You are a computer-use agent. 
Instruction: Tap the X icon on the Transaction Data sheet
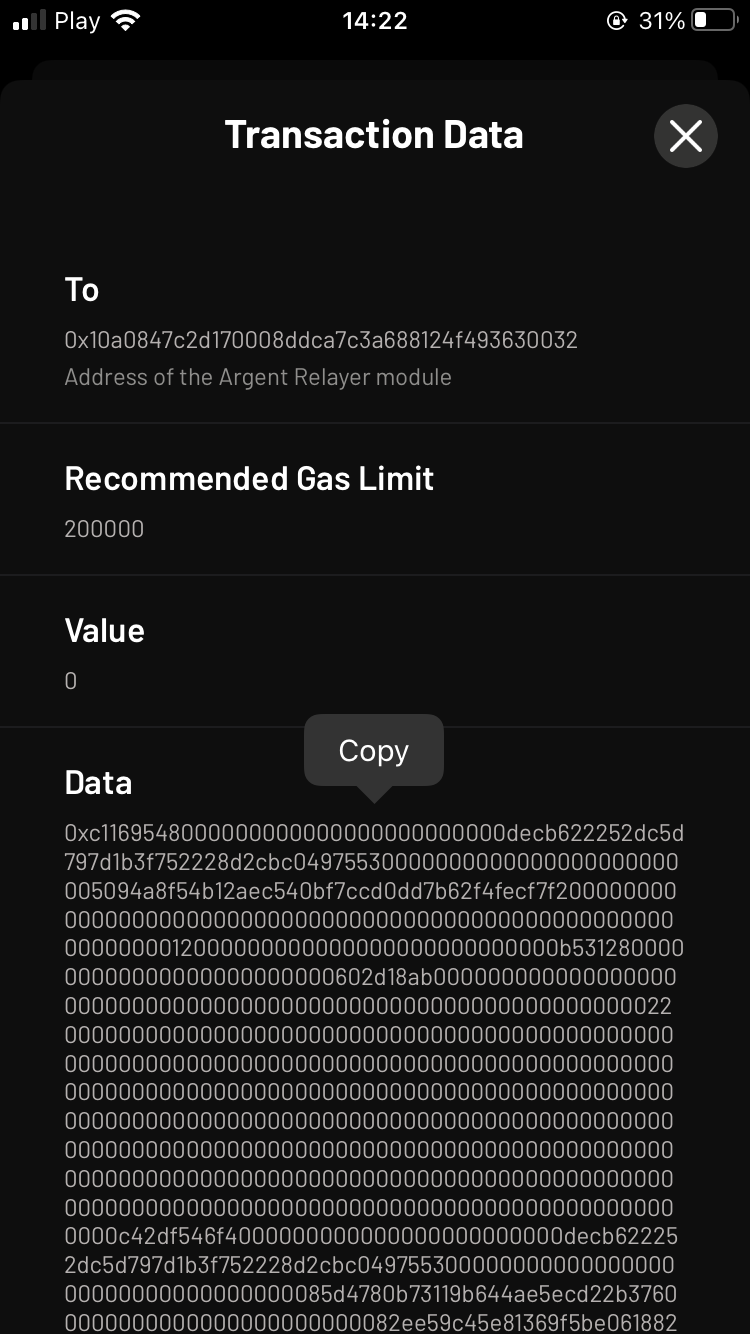click(685, 136)
